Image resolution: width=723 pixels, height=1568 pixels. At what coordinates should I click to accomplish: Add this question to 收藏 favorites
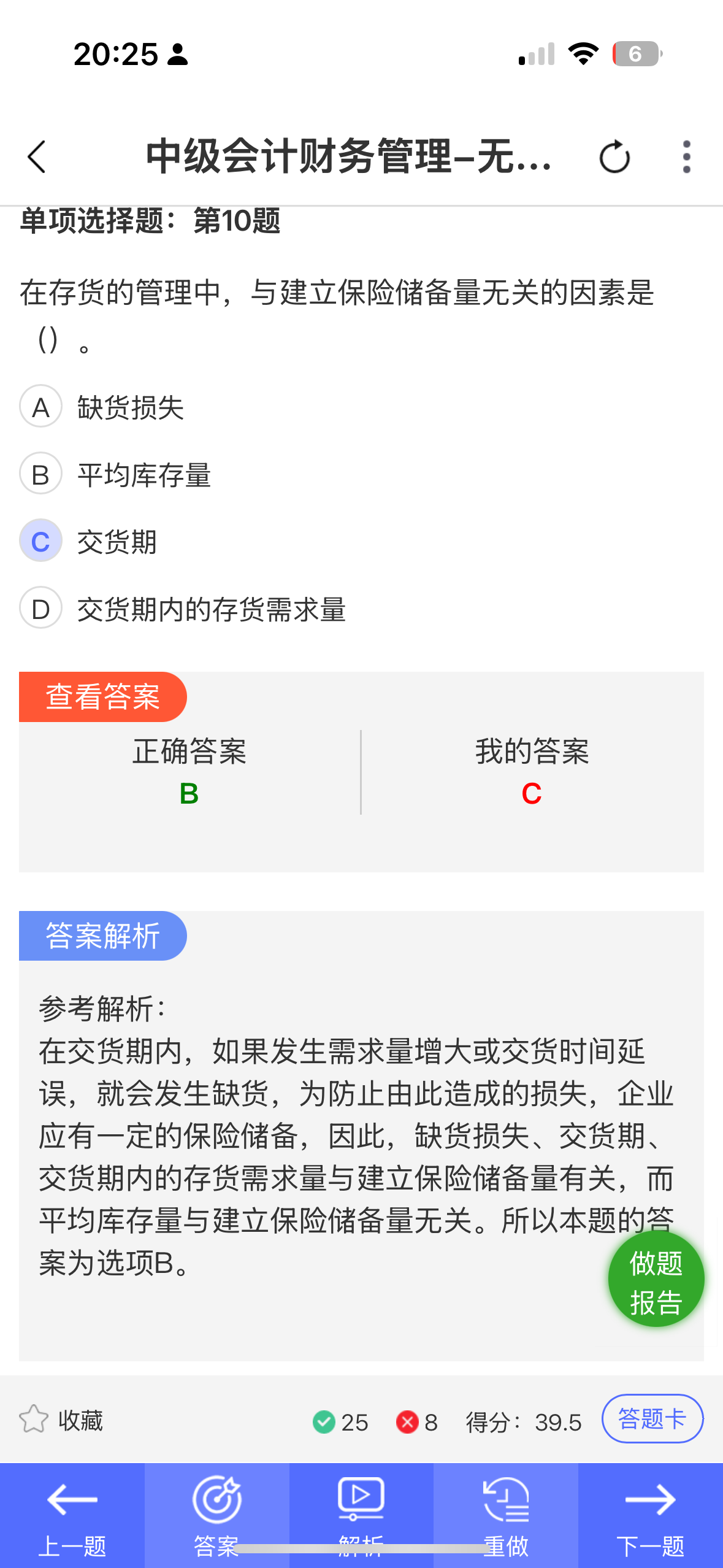coord(61,1420)
